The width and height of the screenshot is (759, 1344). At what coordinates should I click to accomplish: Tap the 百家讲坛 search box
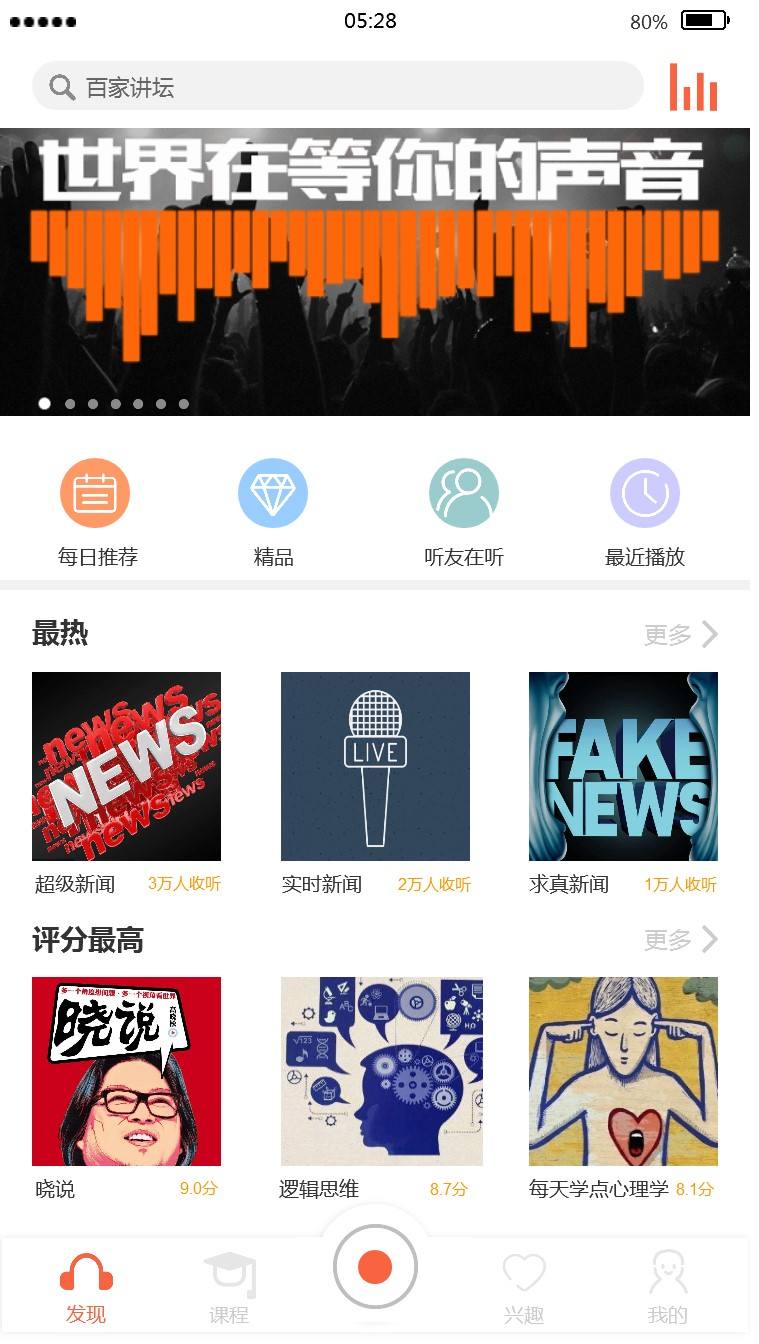click(x=338, y=87)
